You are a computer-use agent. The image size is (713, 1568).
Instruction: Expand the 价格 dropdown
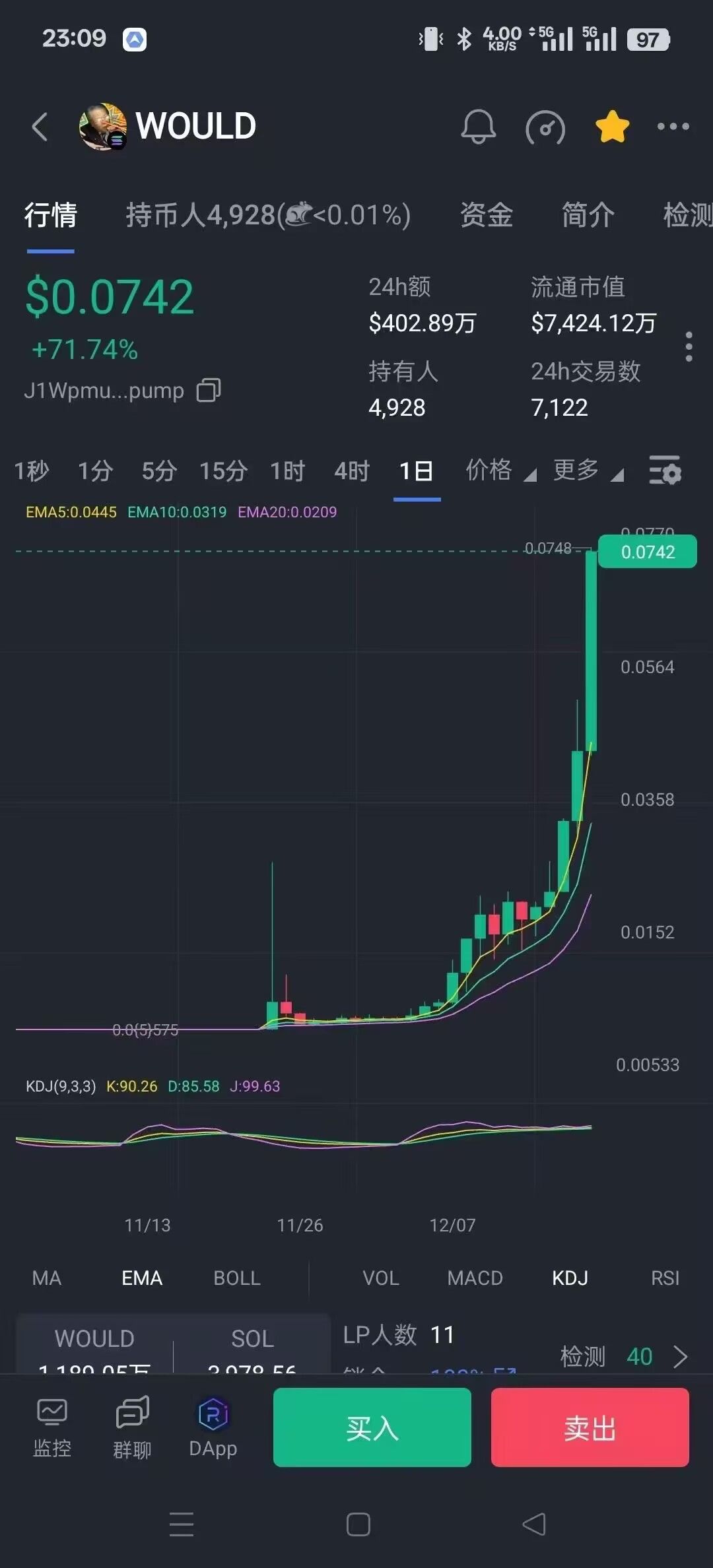click(500, 471)
